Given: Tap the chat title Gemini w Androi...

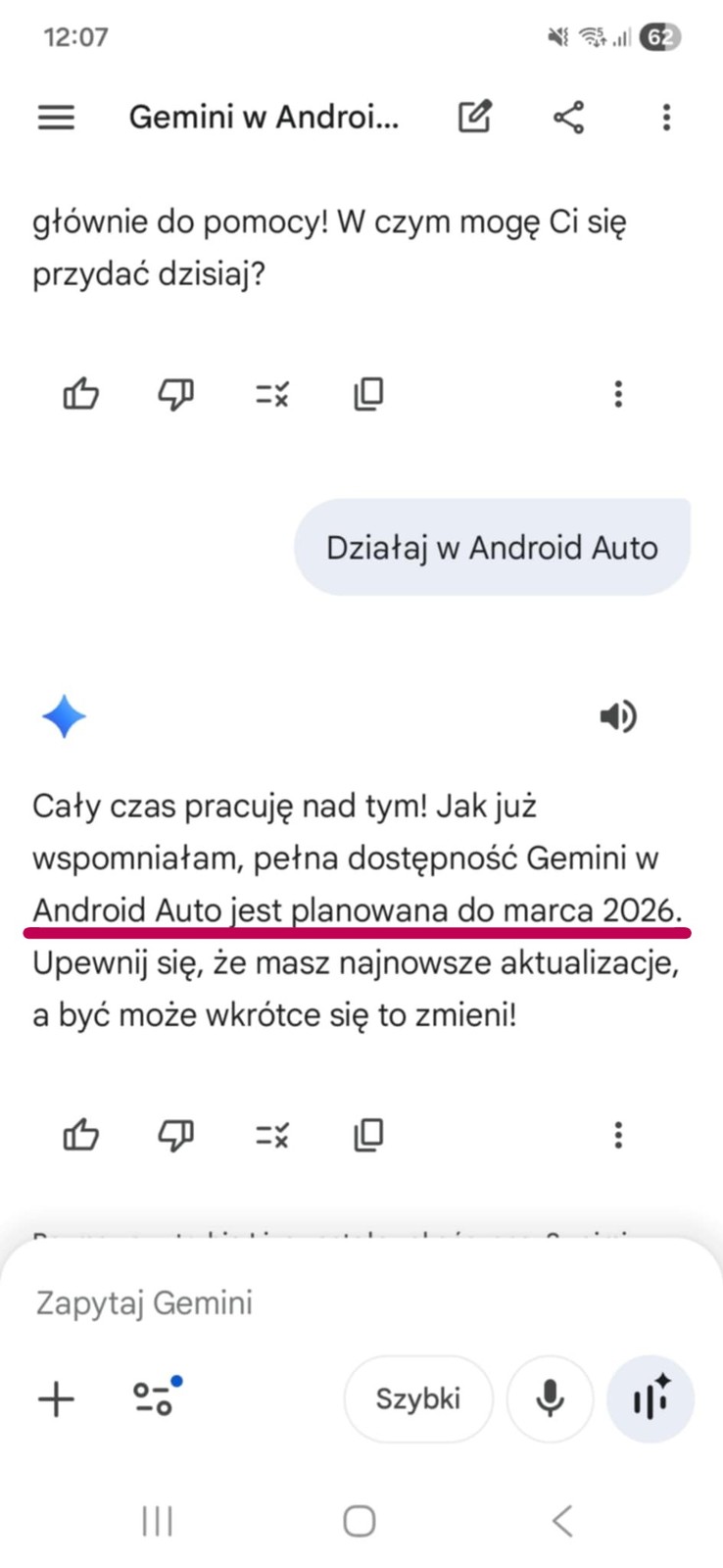Looking at the screenshot, I should pos(265,117).
